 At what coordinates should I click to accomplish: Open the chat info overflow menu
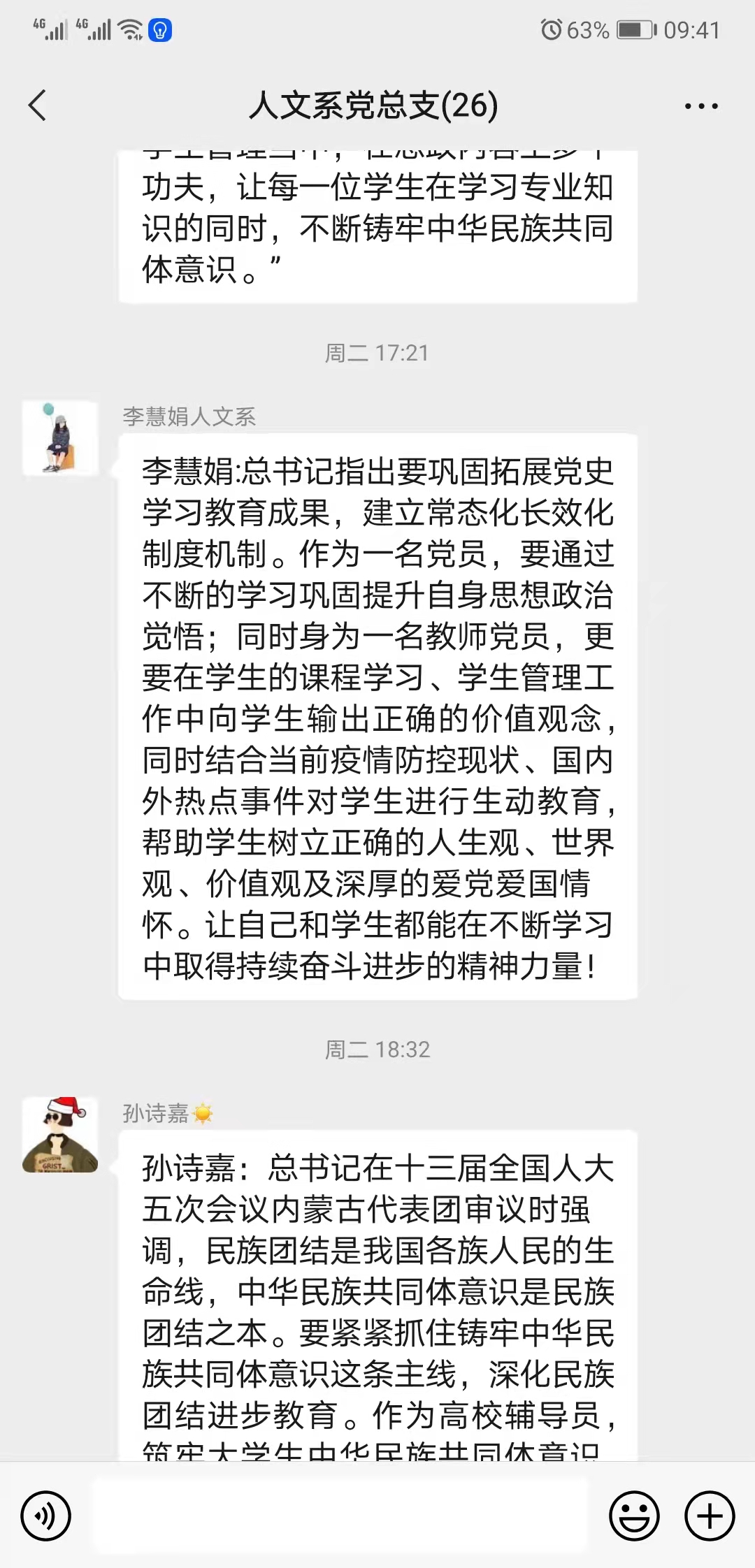pos(700,106)
